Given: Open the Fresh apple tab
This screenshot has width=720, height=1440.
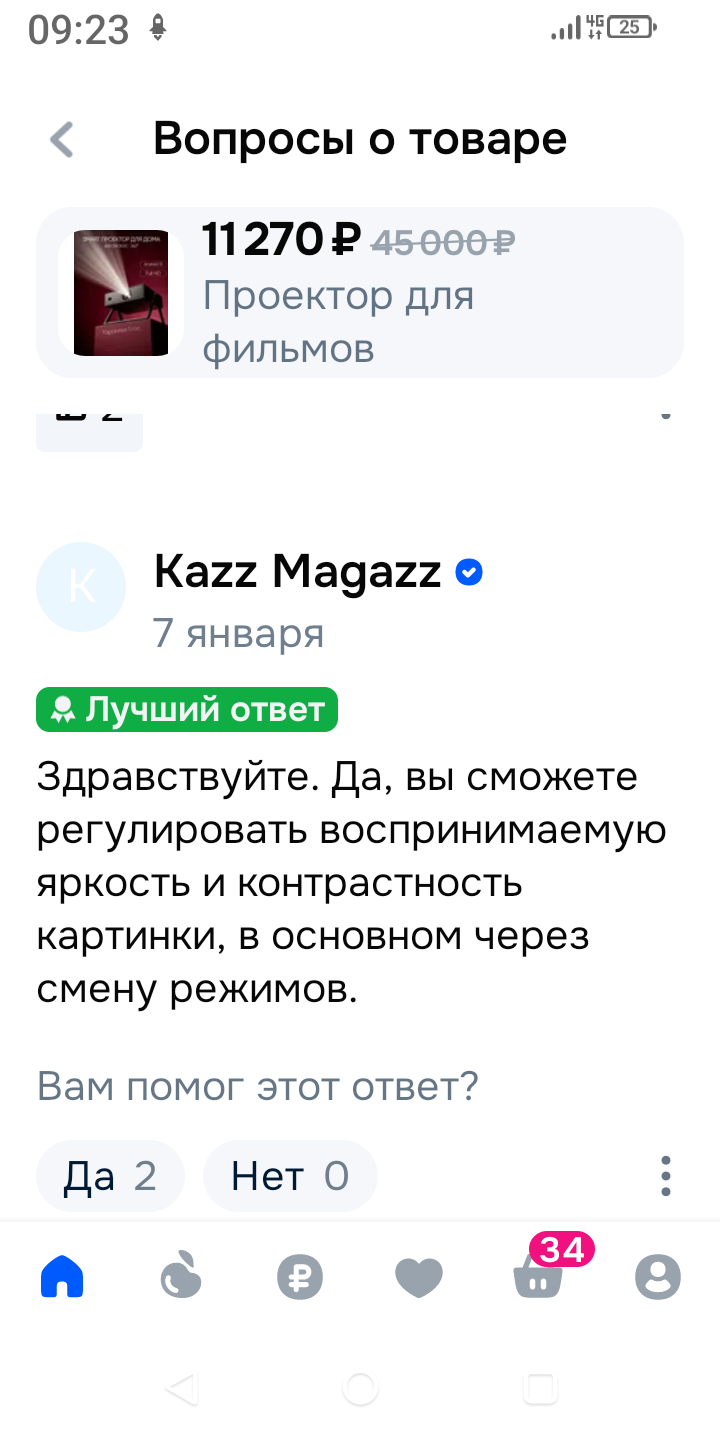Looking at the screenshot, I should (181, 1277).
